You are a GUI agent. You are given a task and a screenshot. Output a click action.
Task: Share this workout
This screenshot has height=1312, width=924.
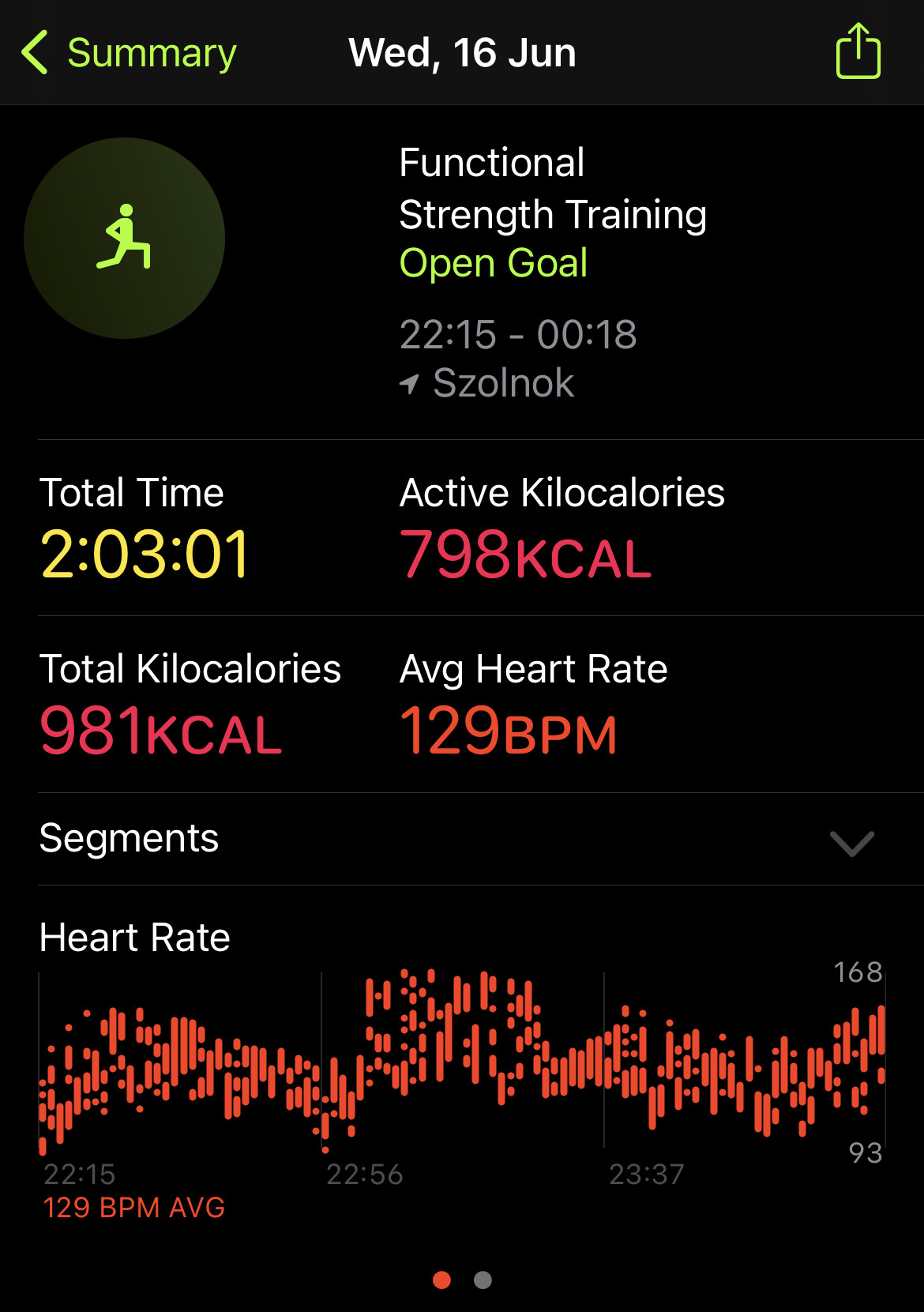click(858, 51)
